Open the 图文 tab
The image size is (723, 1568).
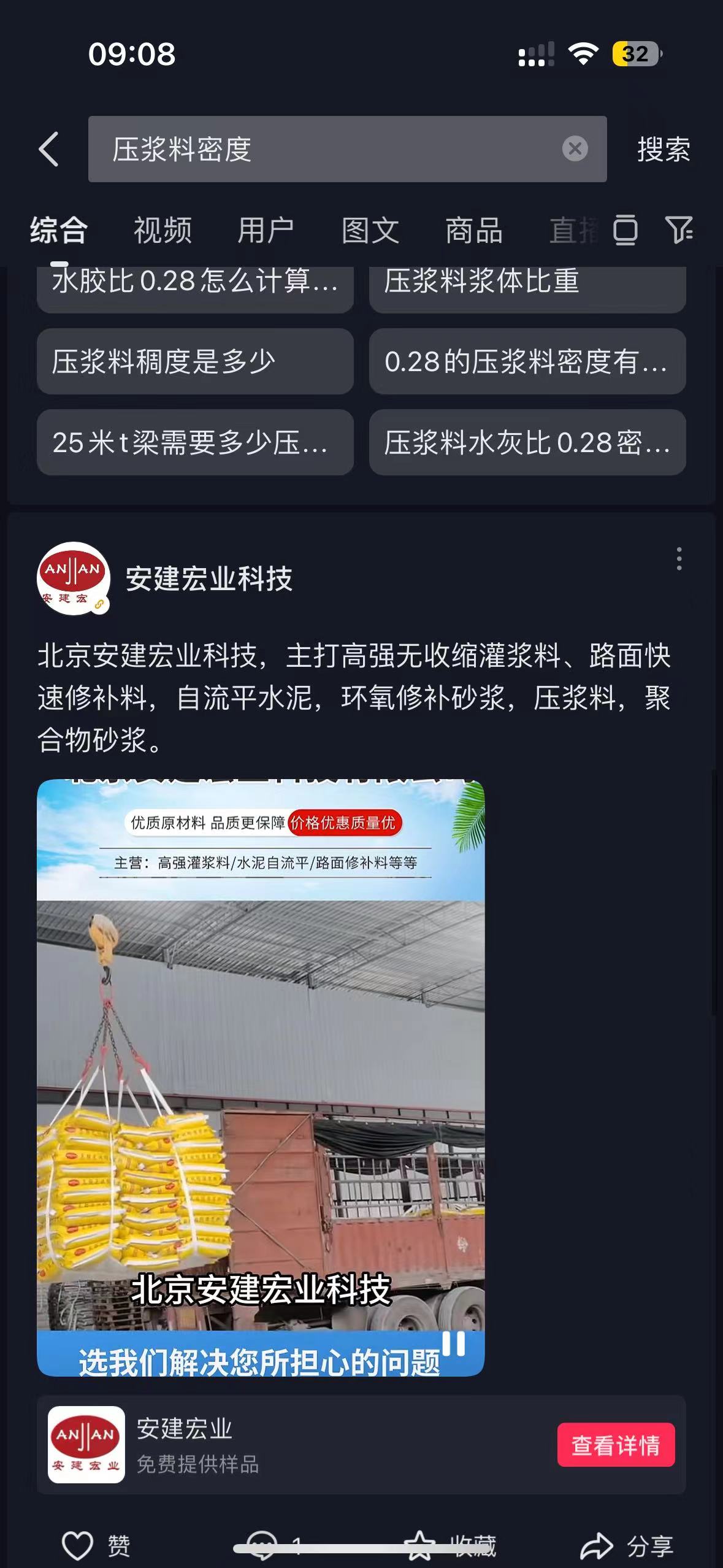click(x=370, y=231)
